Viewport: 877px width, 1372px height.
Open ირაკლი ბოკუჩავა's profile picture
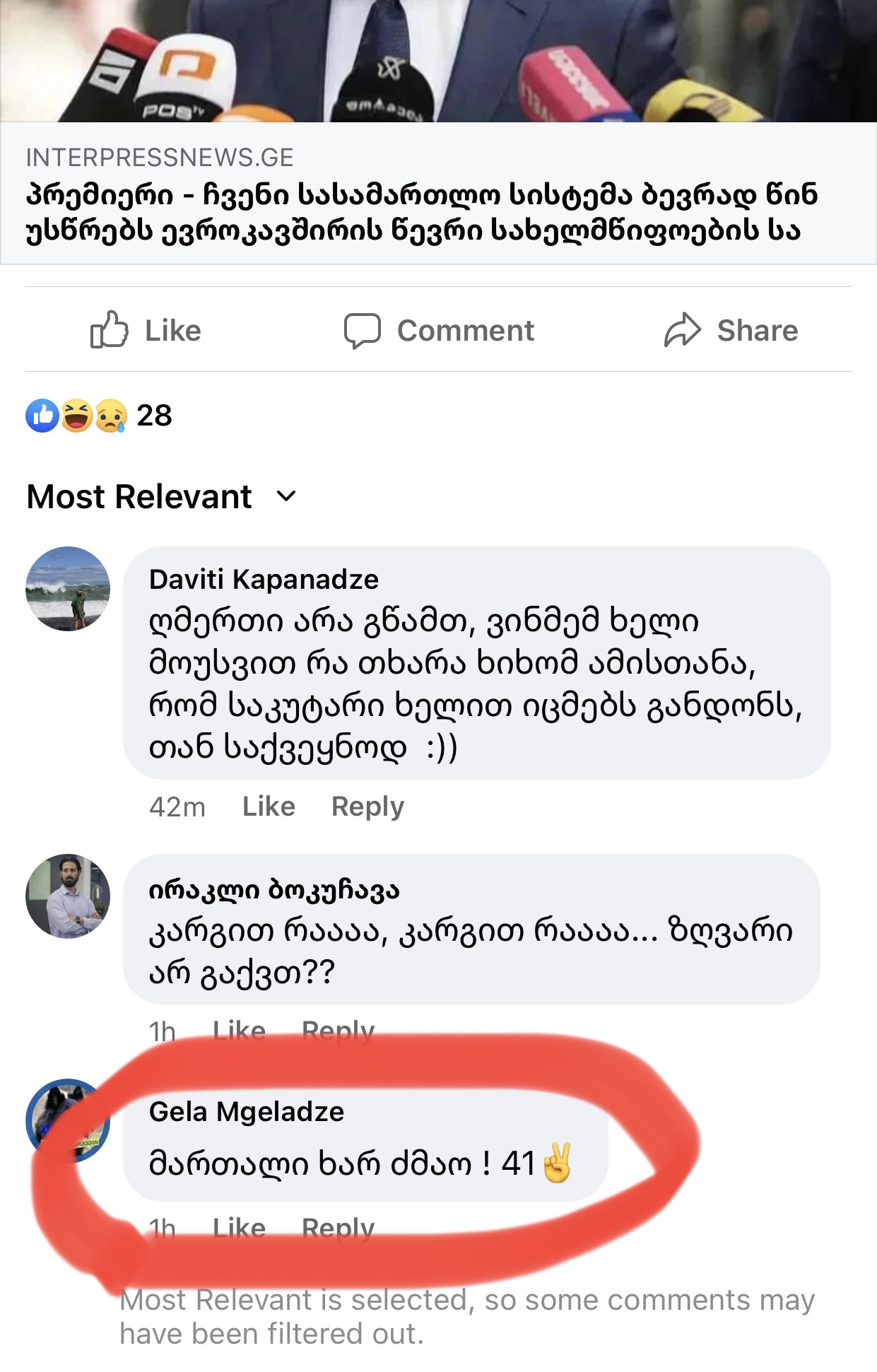68,896
